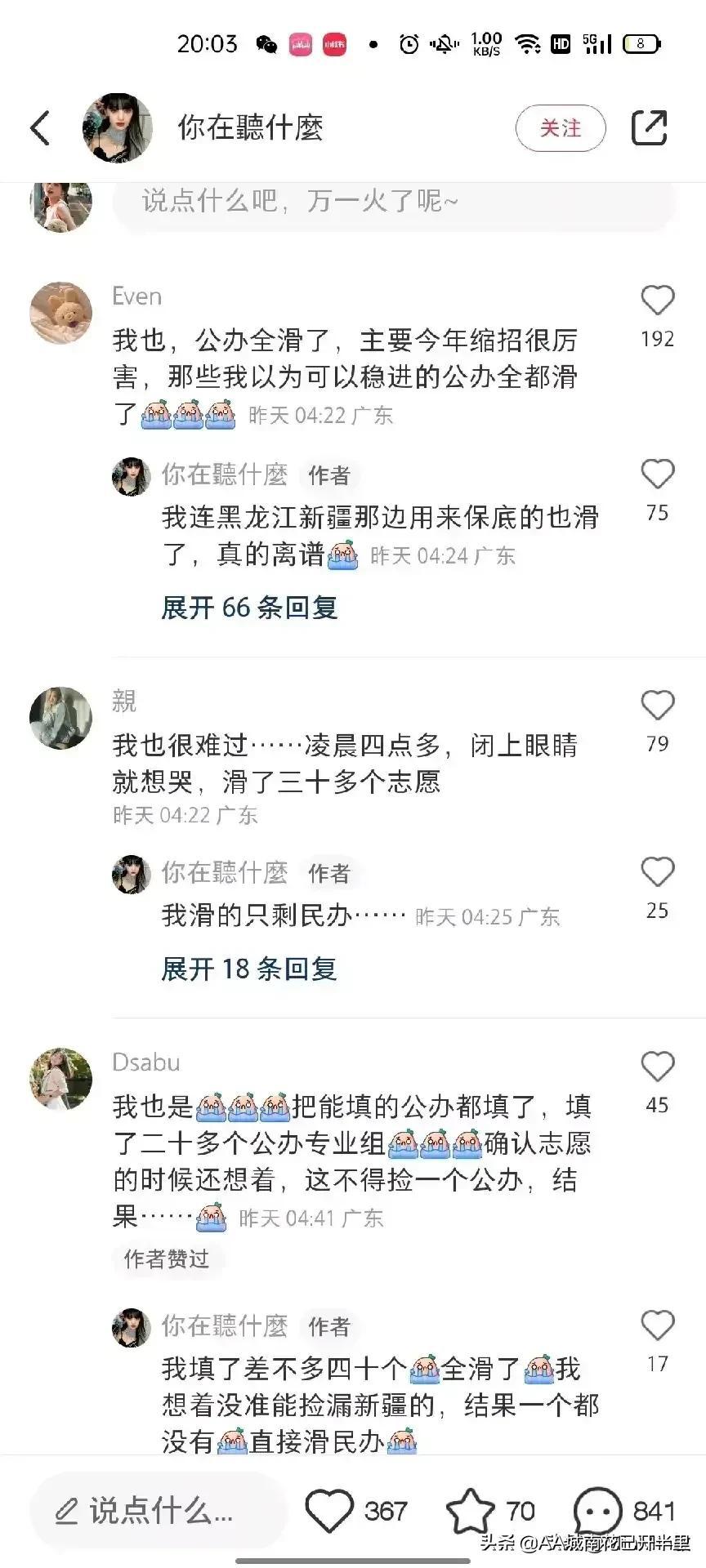
Task: Go back using the top-left arrow
Action: [40, 128]
